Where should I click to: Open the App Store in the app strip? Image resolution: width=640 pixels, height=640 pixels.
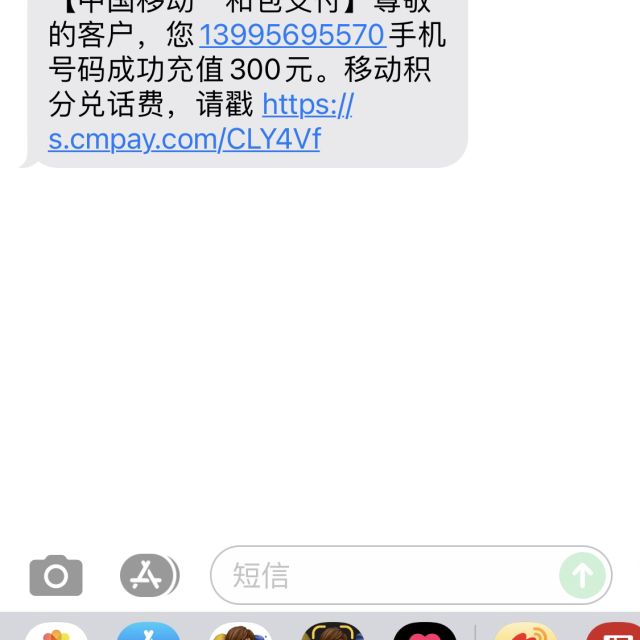(x=148, y=632)
